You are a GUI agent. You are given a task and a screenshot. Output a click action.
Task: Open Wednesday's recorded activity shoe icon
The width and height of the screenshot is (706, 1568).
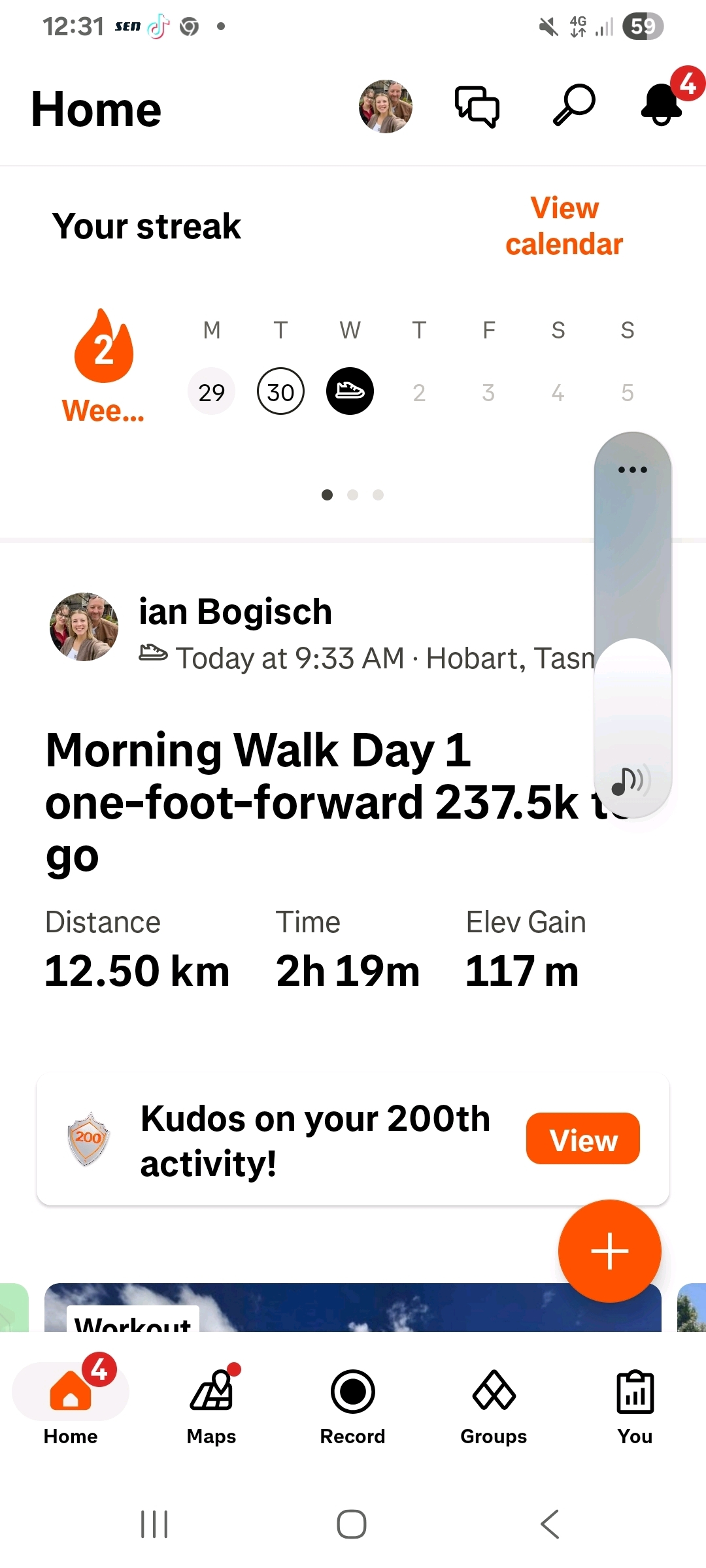[x=350, y=391]
